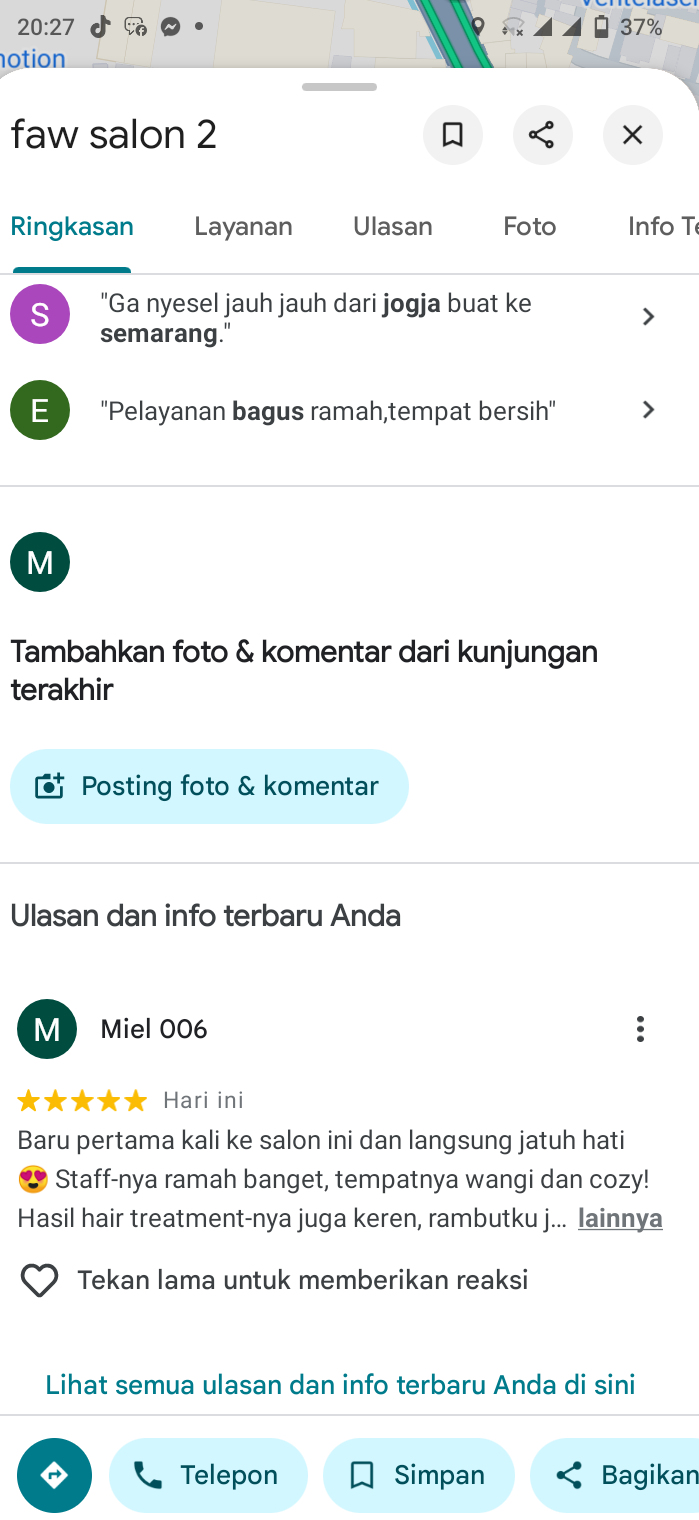Switch to the Ulasan tab
The height and width of the screenshot is (1520, 699).
(x=393, y=227)
